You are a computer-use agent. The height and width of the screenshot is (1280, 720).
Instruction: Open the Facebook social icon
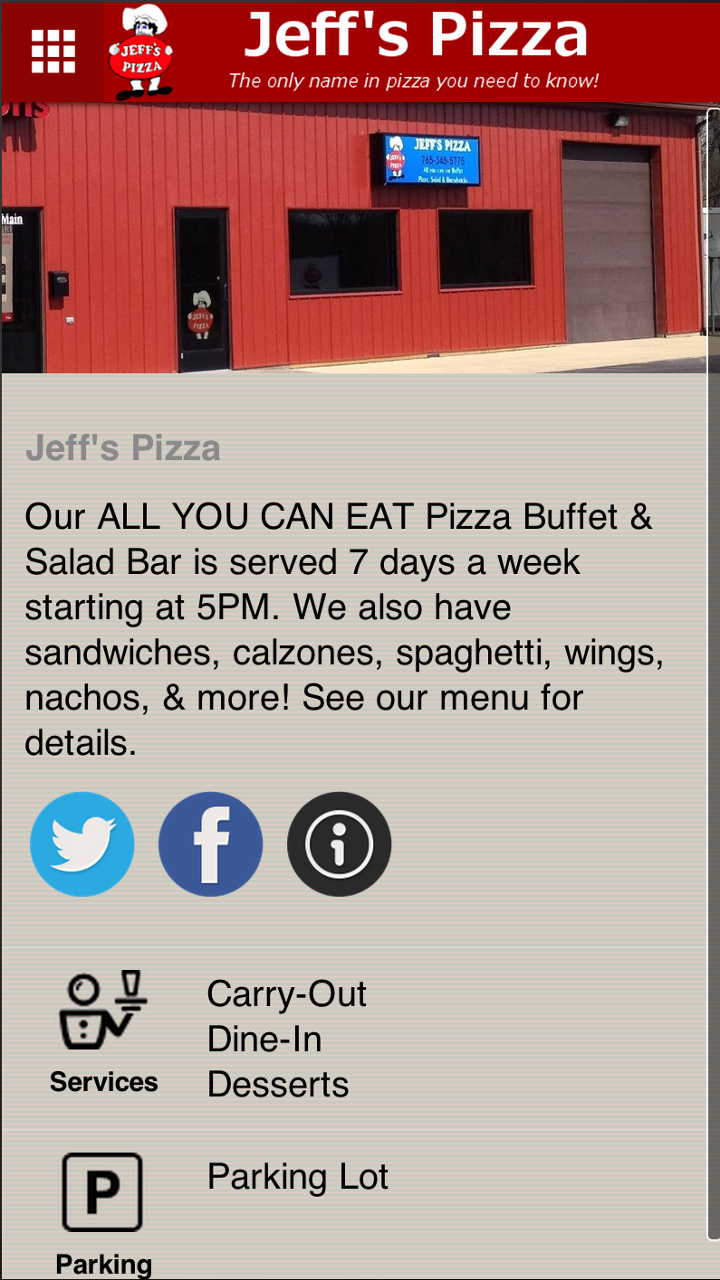(210, 843)
